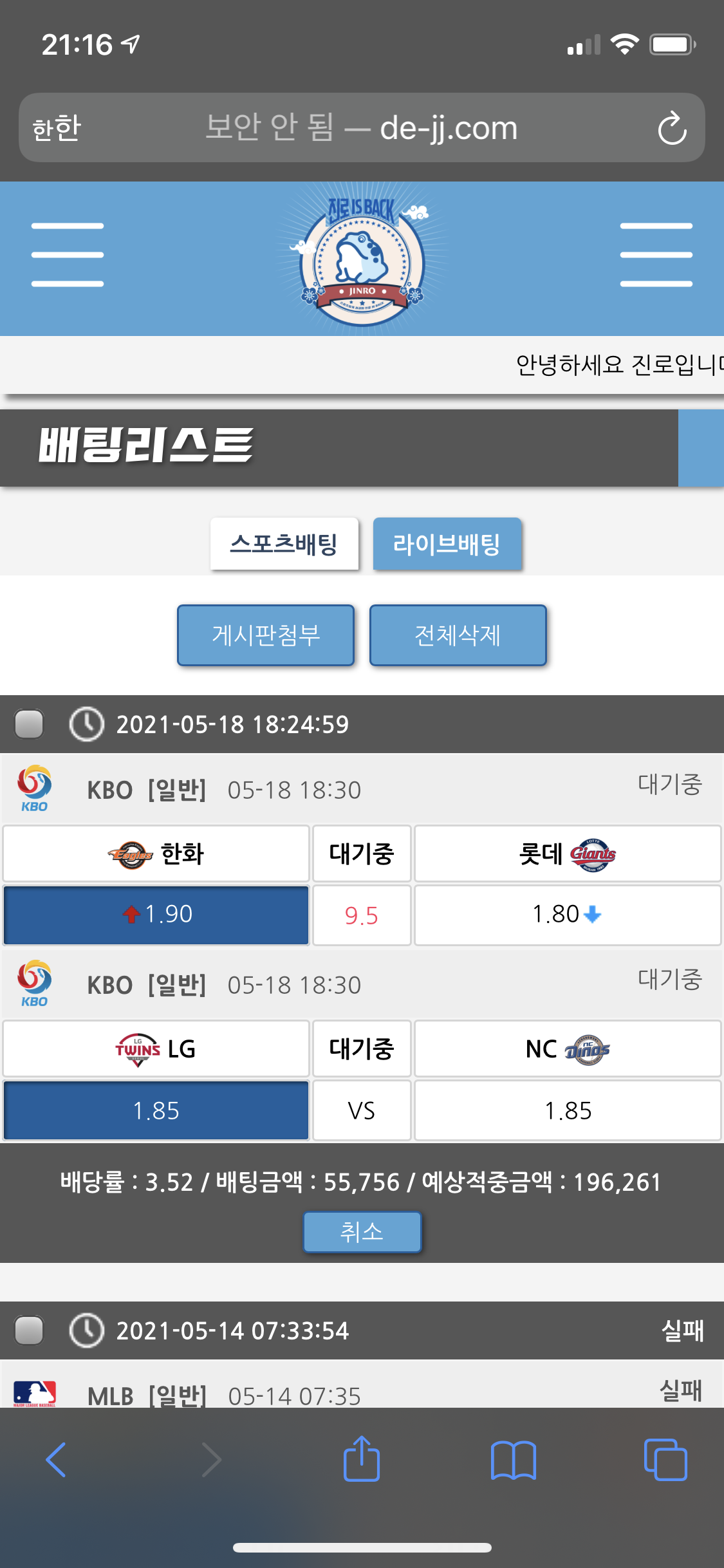Open the Safari tabs overview
This screenshot has height=1568, width=724.
pyautogui.click(x=665, y=1460)
